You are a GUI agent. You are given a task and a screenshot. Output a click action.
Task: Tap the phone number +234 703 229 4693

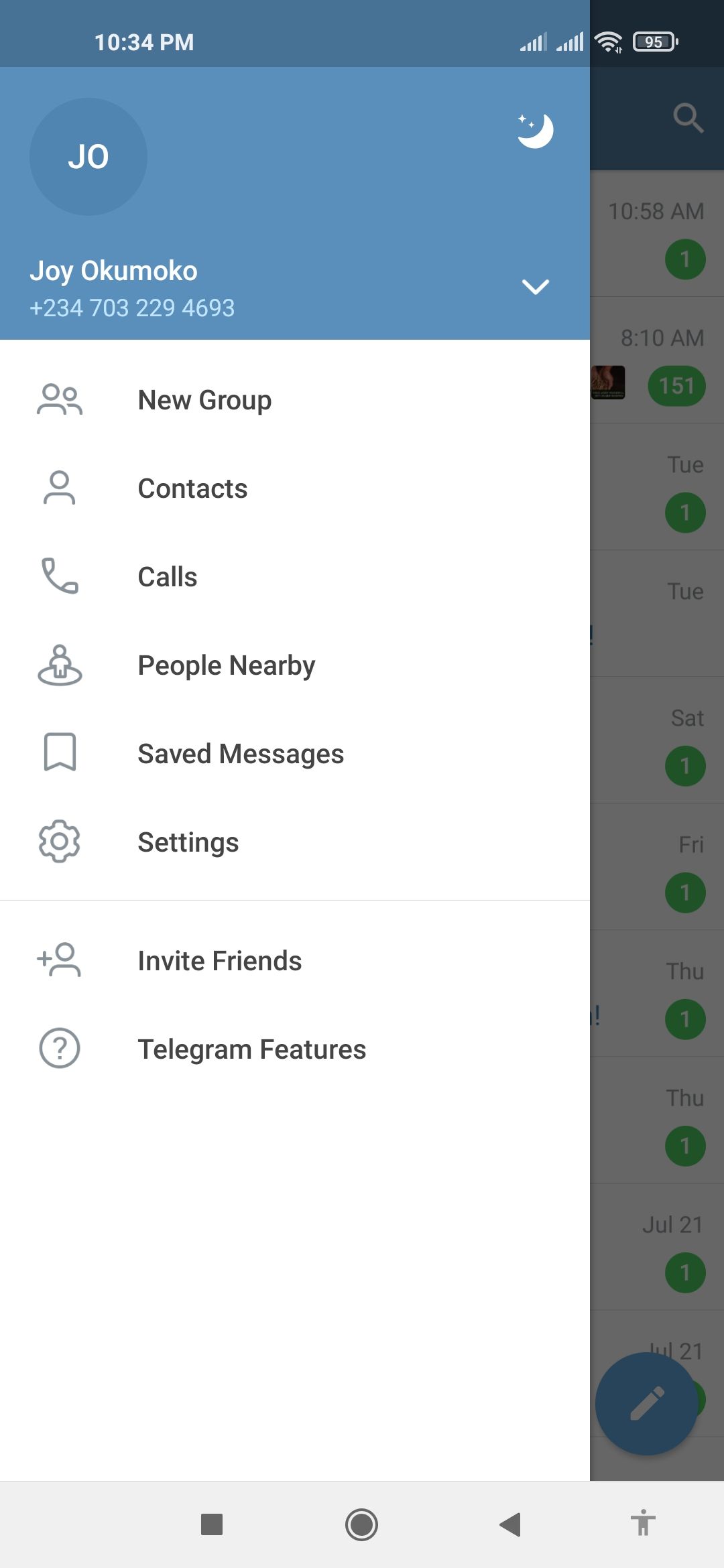click(132, 308)
